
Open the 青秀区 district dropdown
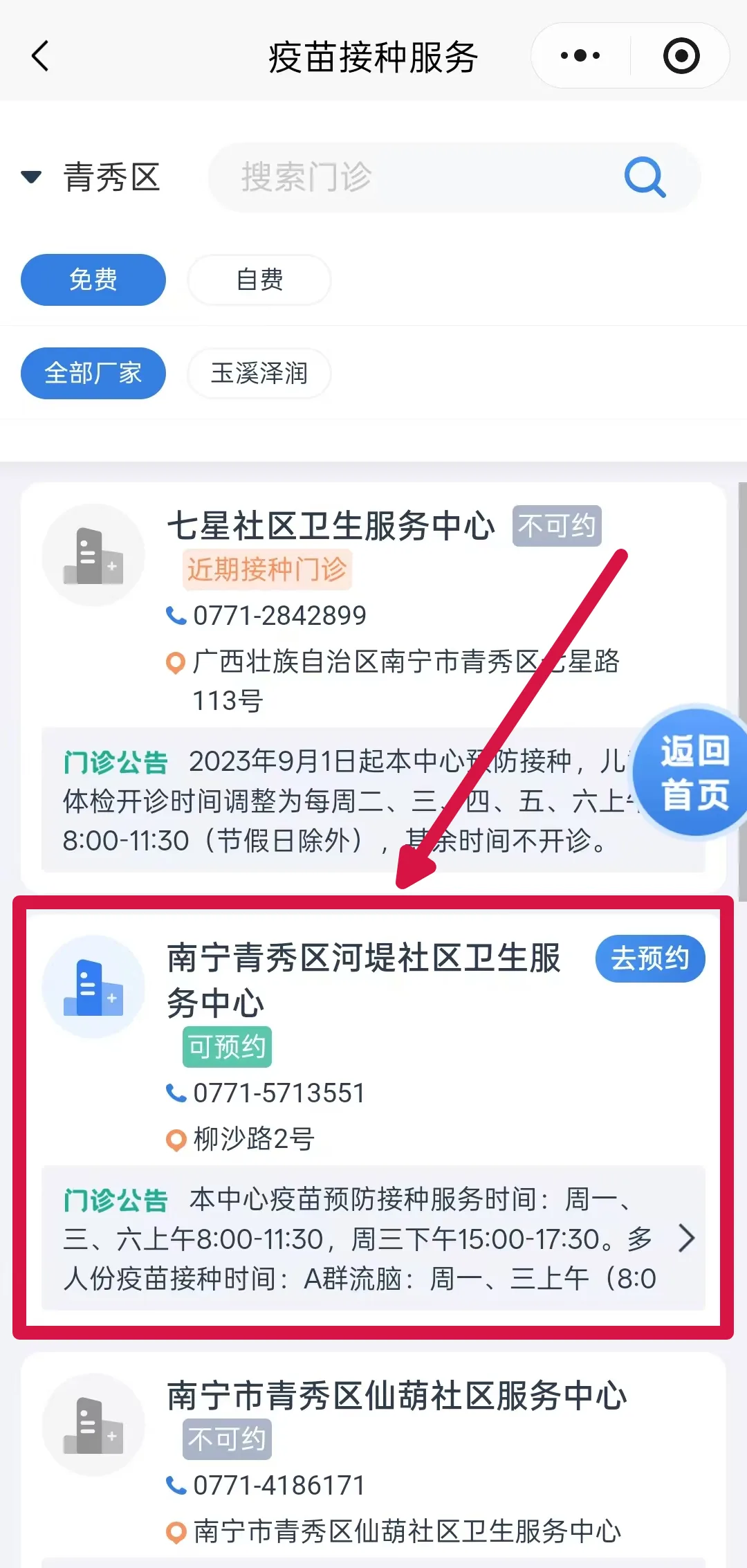pos(91,177)
